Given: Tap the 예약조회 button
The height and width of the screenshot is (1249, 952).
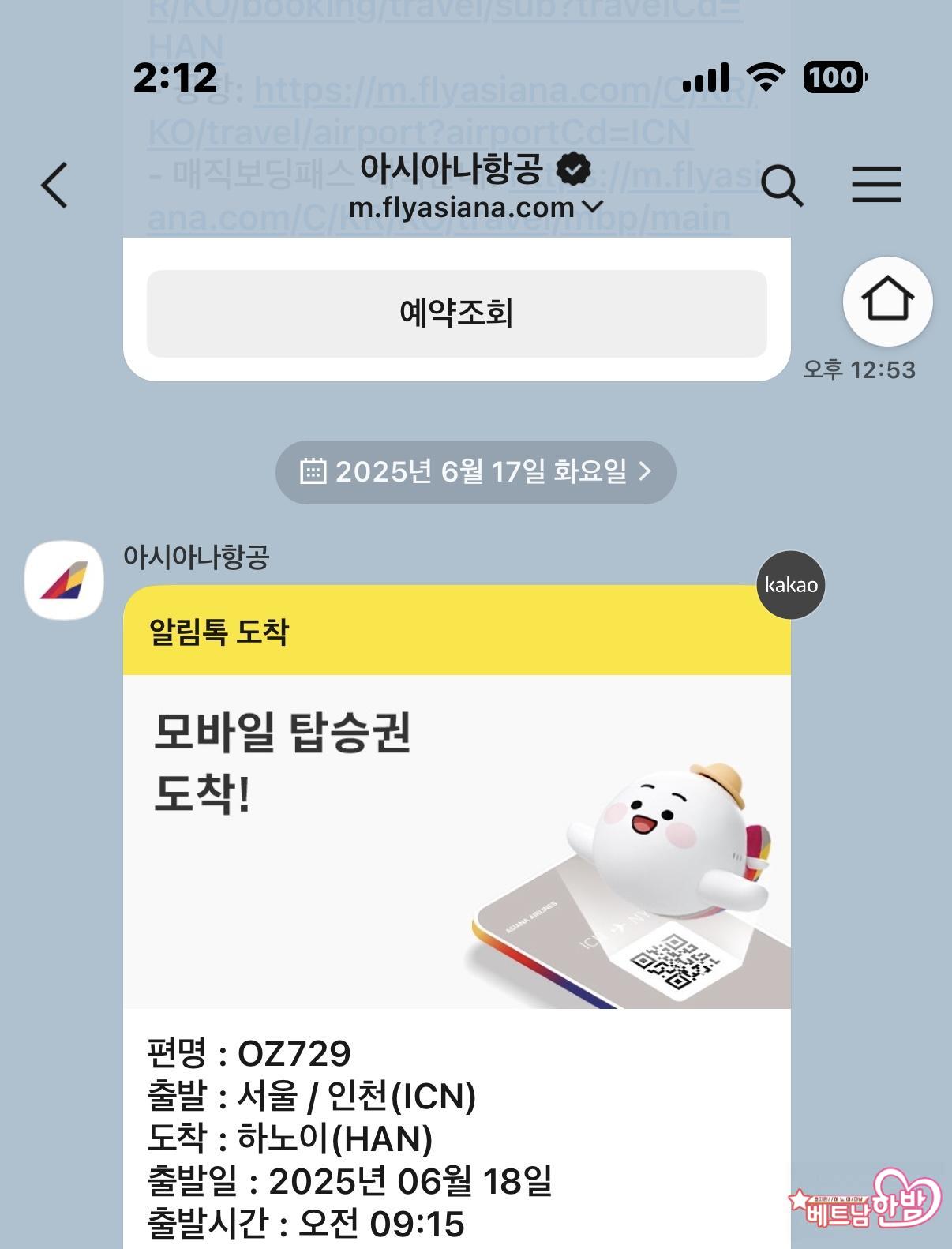Looking at the screenshot, I should pos(456,313).
